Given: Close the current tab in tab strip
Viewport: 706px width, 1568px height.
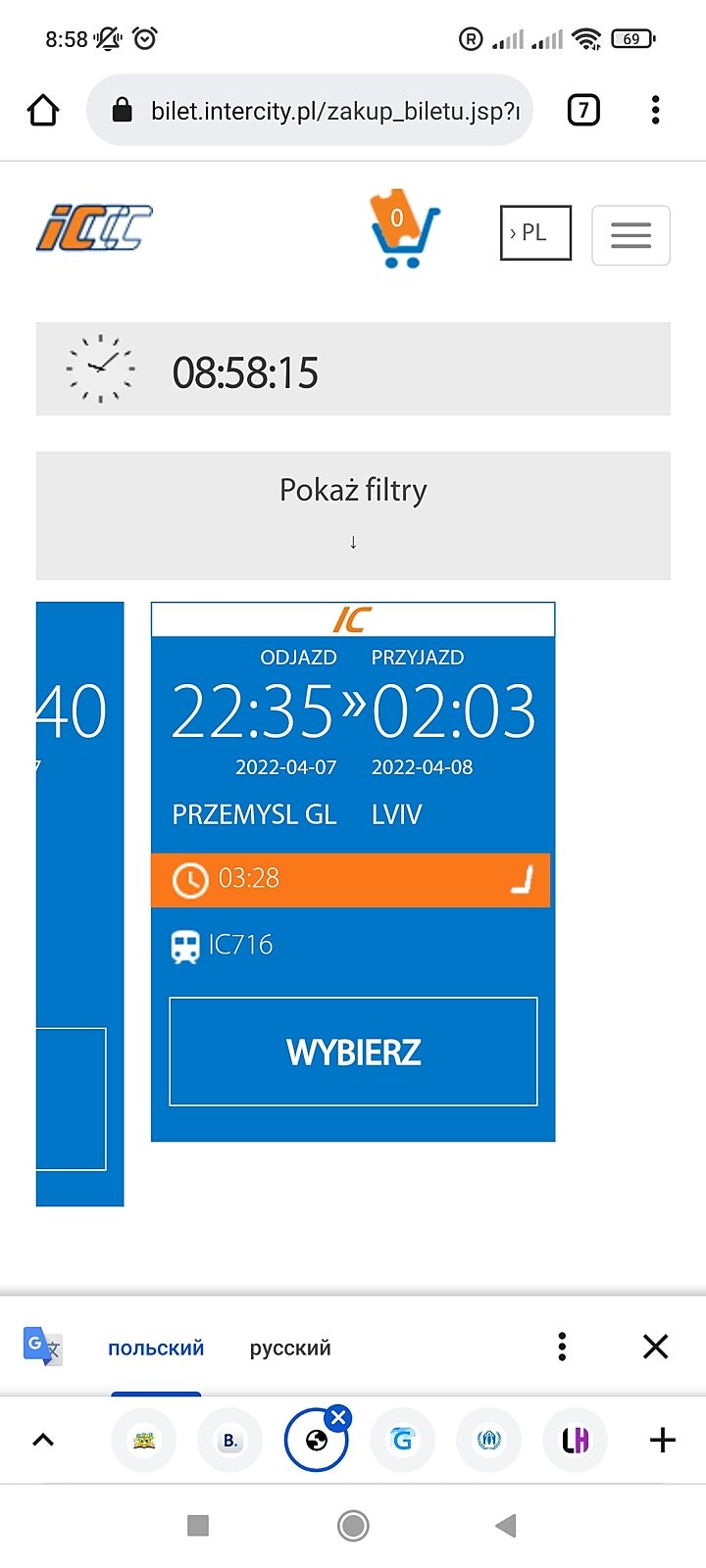Looking at the screenshot, I should [338, 1417].
